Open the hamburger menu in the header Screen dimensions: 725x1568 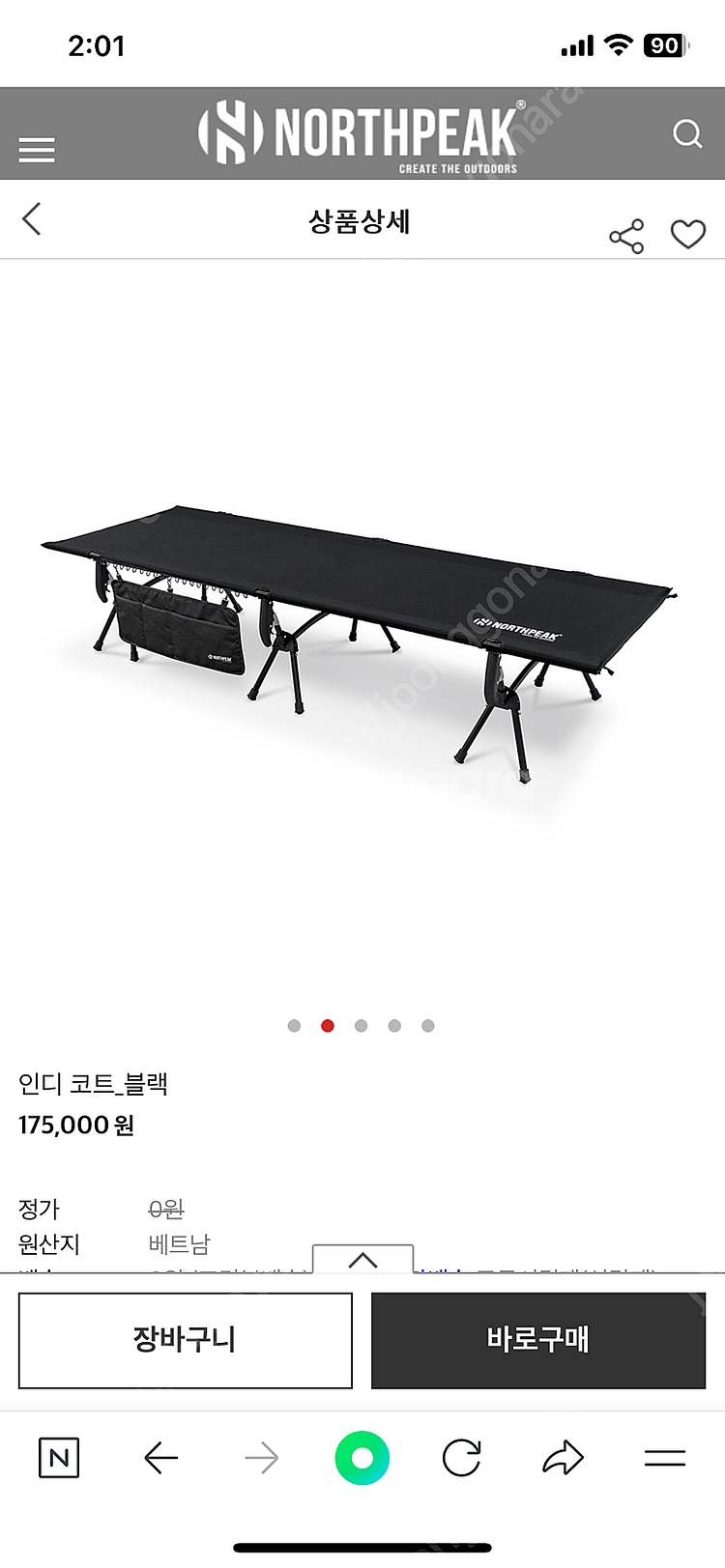37,150
